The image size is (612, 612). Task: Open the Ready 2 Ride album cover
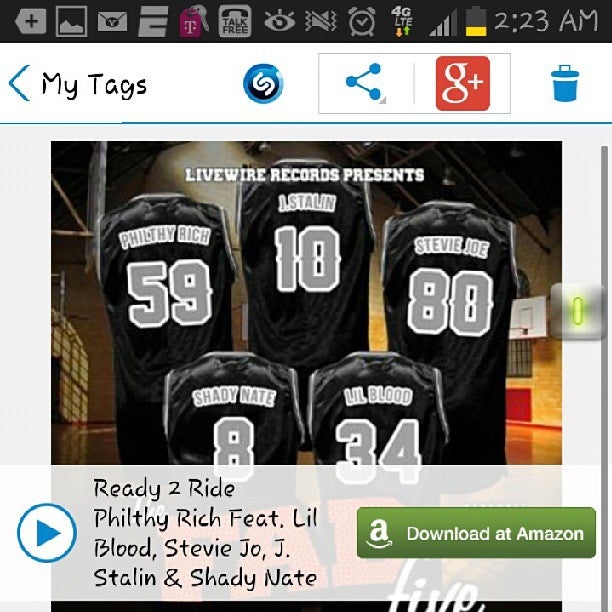(x=305, y=300)
